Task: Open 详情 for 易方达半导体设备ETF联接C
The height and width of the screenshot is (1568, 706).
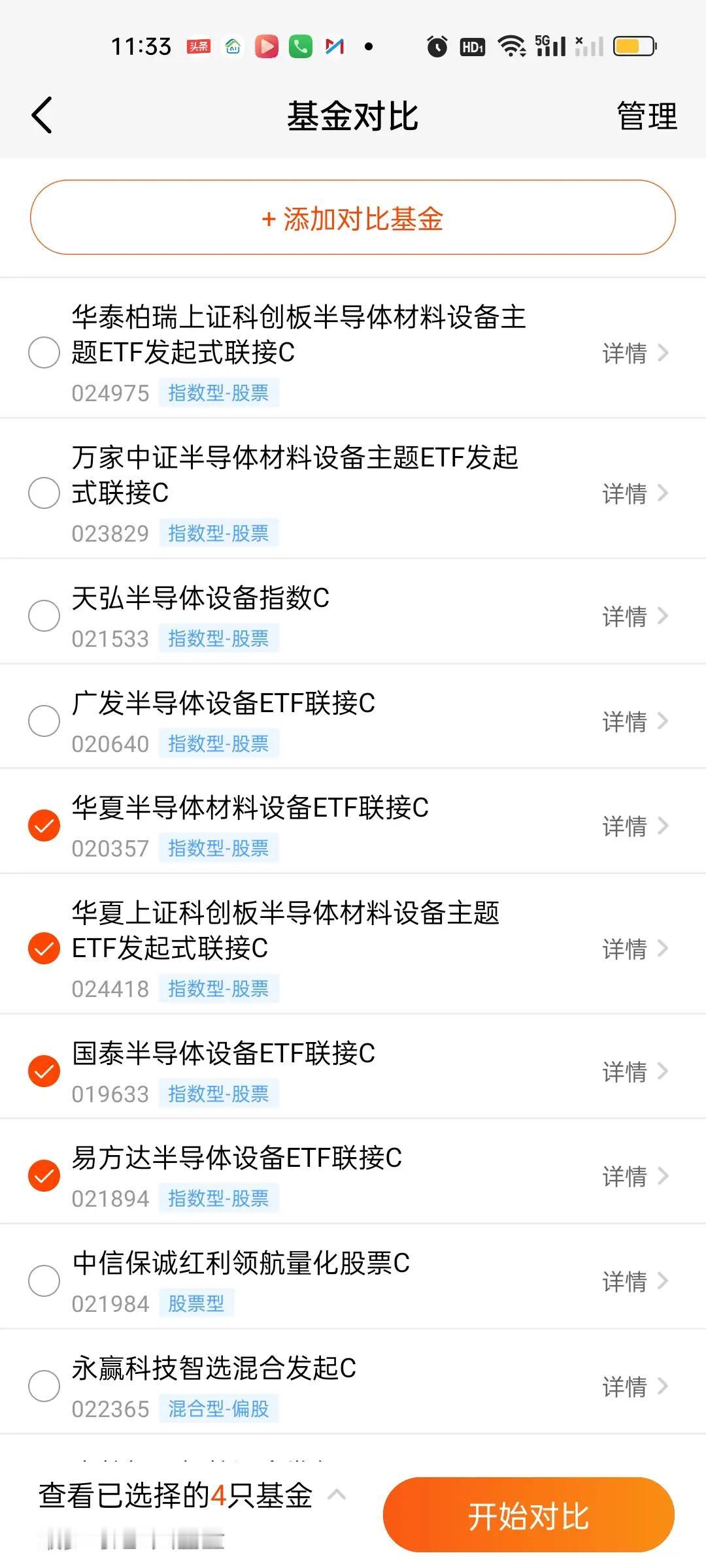Action: (635, 1176)
